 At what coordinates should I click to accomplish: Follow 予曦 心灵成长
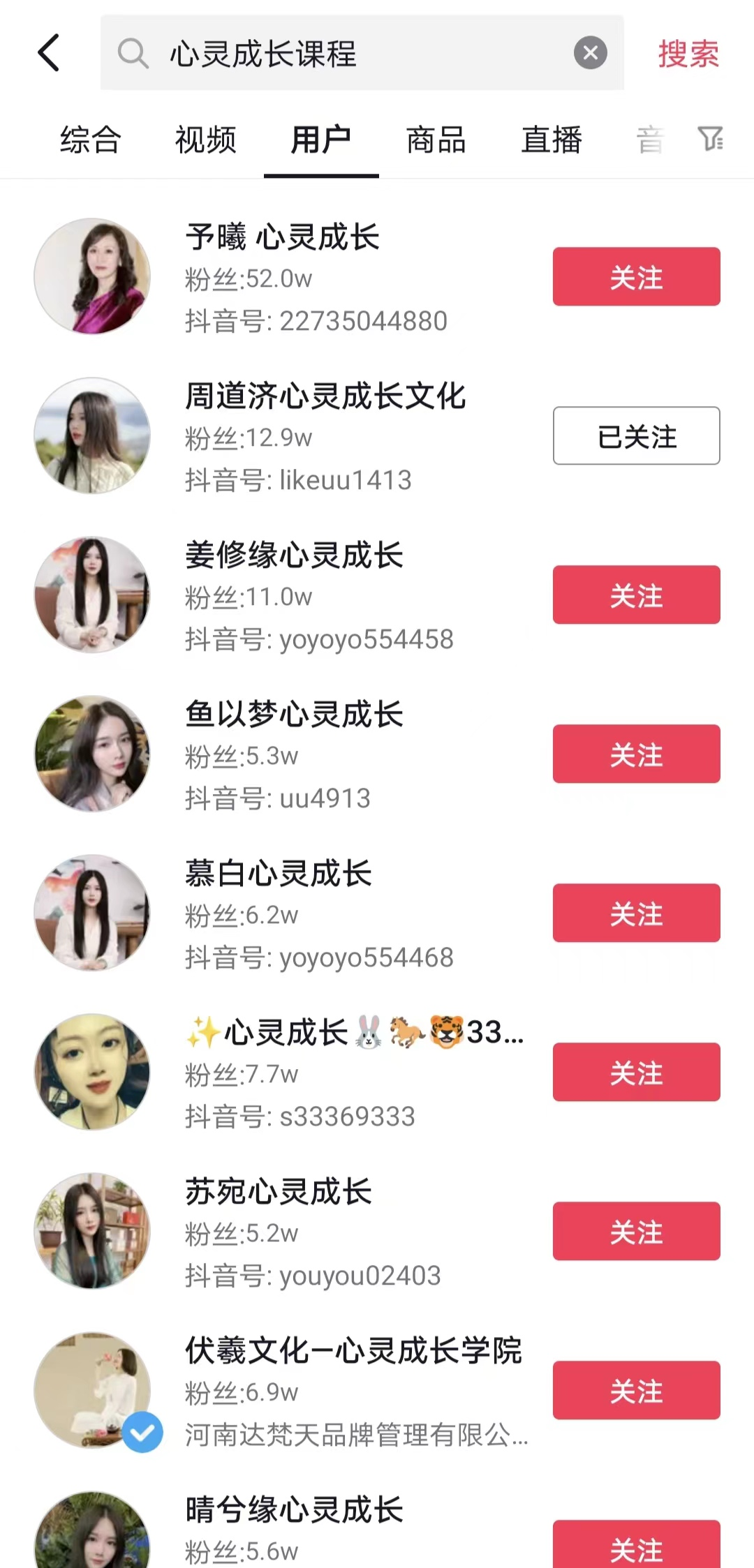(x=636, y=276)
